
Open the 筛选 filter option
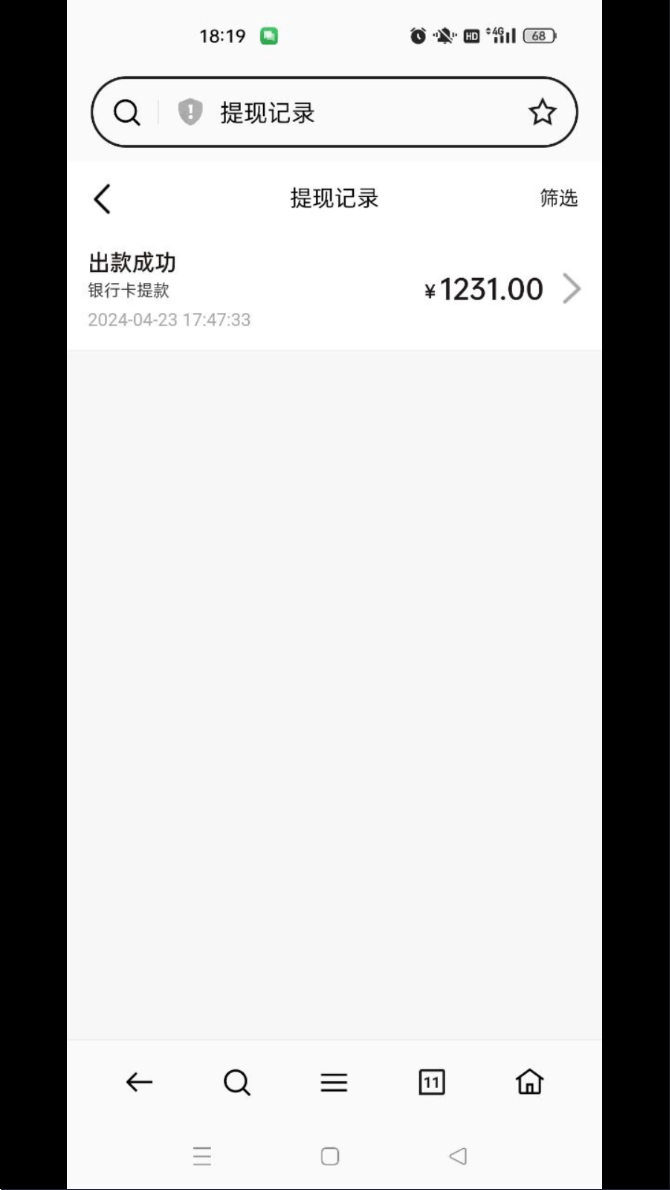coord(558,198)
